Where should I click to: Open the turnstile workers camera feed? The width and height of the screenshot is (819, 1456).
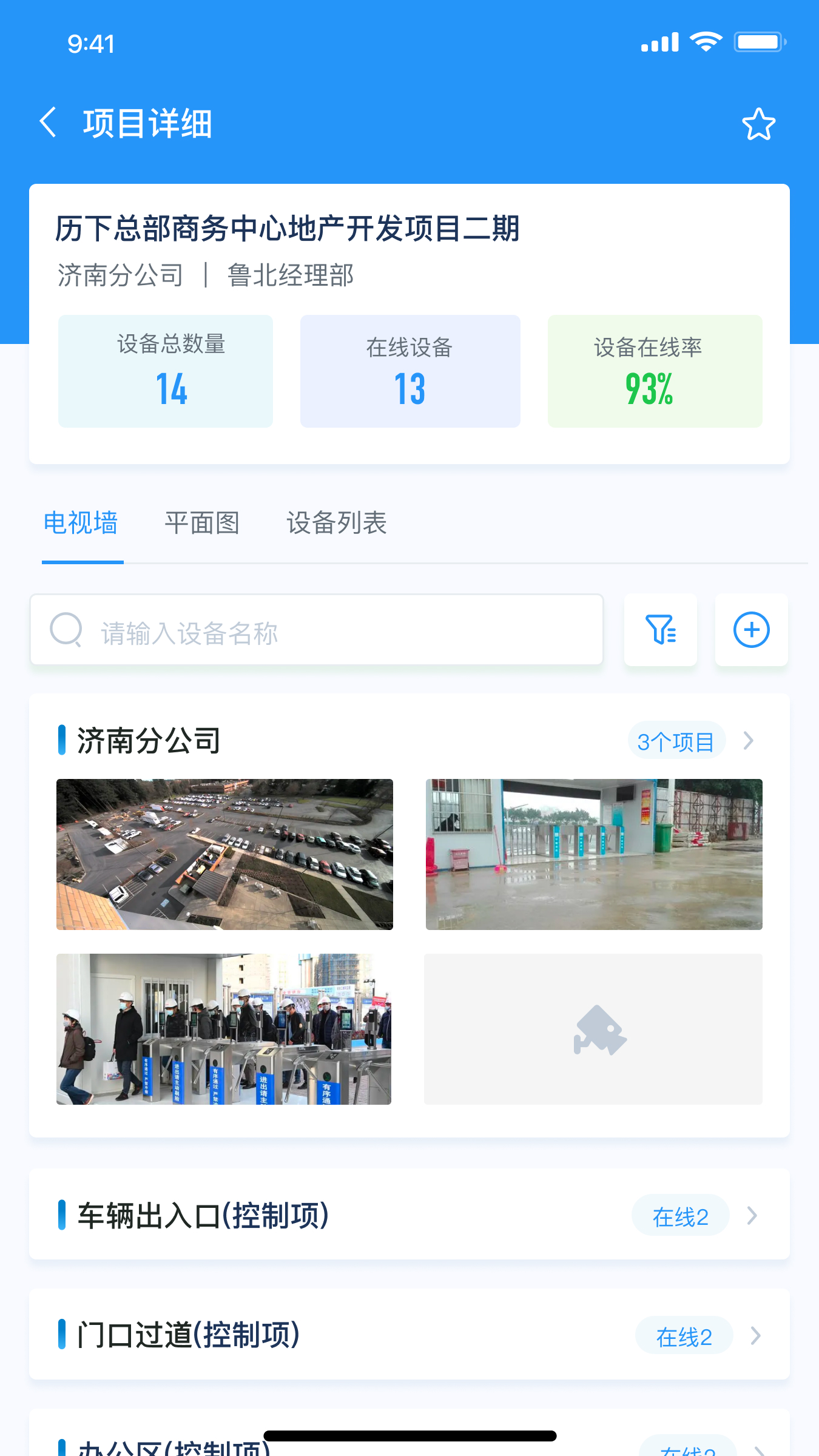pos(224,1029)
